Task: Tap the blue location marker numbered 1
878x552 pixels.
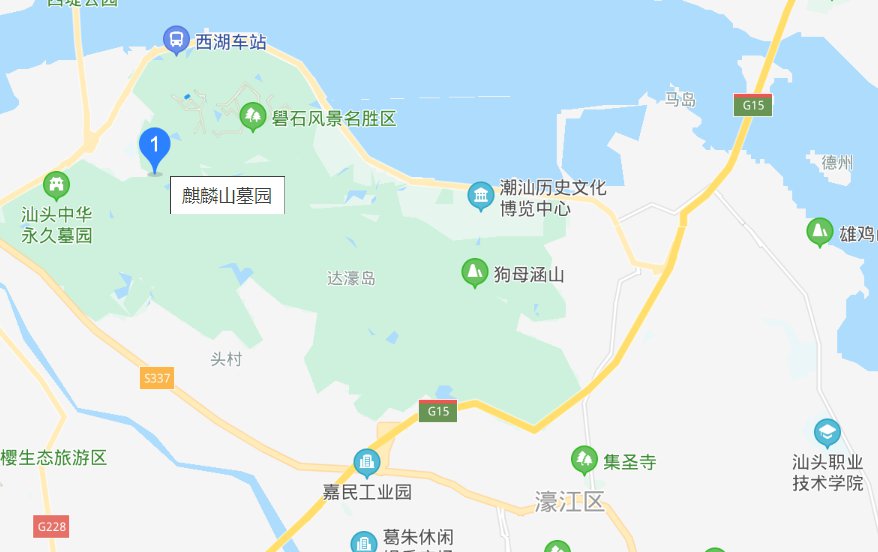Action: (x=154, y=149)
